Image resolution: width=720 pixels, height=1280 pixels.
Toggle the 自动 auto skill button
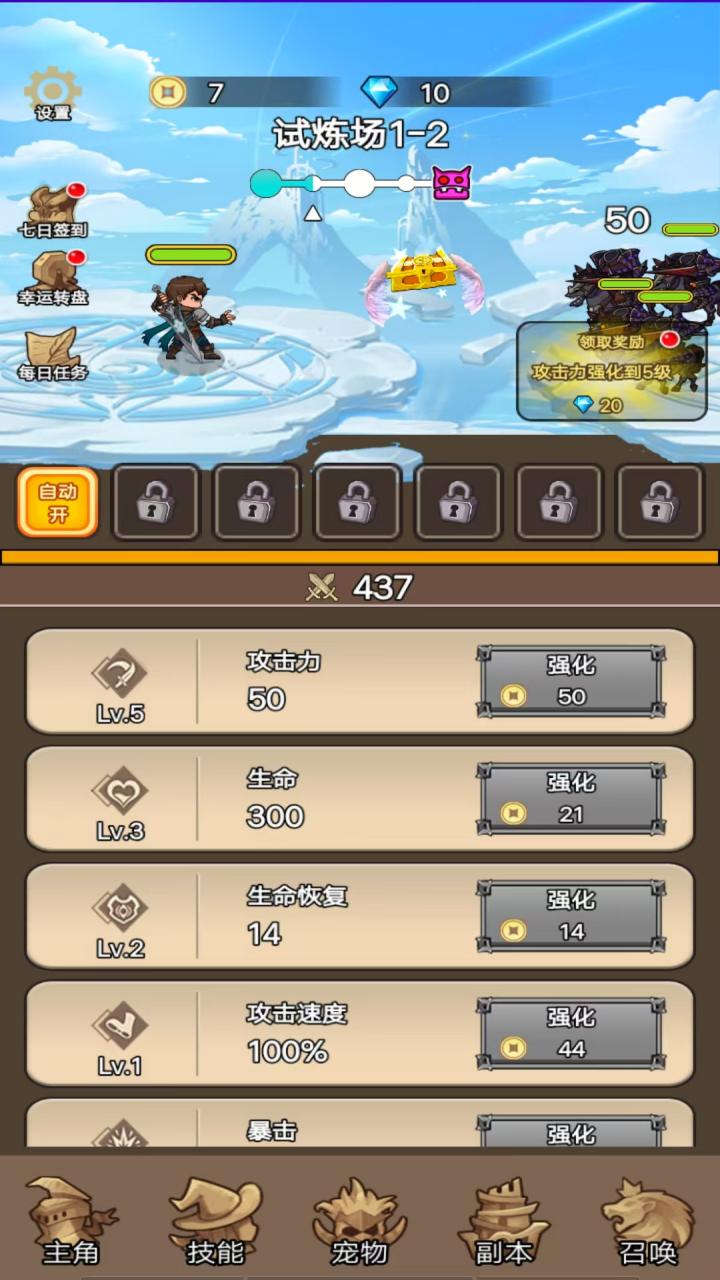[x=58, y=502]
